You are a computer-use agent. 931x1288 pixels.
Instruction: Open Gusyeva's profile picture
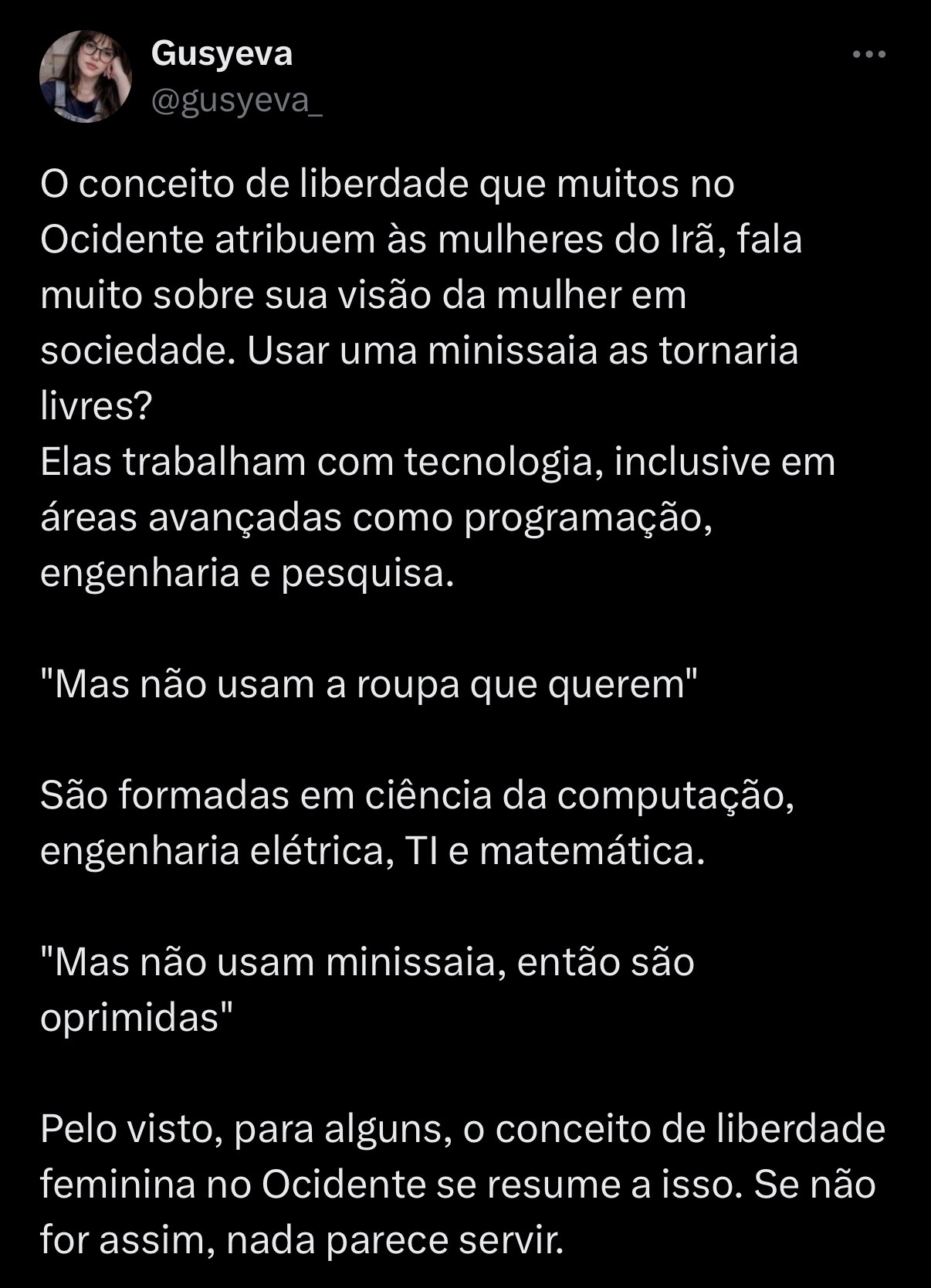(85, 77)
